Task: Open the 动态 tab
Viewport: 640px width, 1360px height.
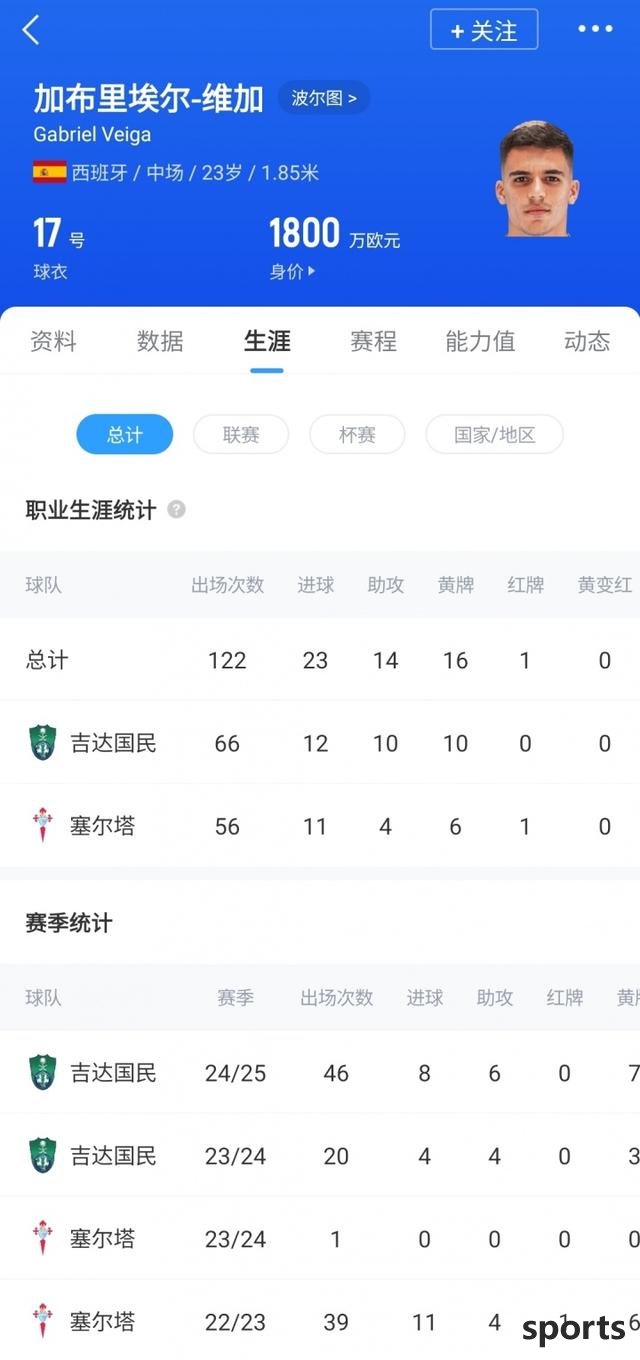Action: [x=587, y=341]
